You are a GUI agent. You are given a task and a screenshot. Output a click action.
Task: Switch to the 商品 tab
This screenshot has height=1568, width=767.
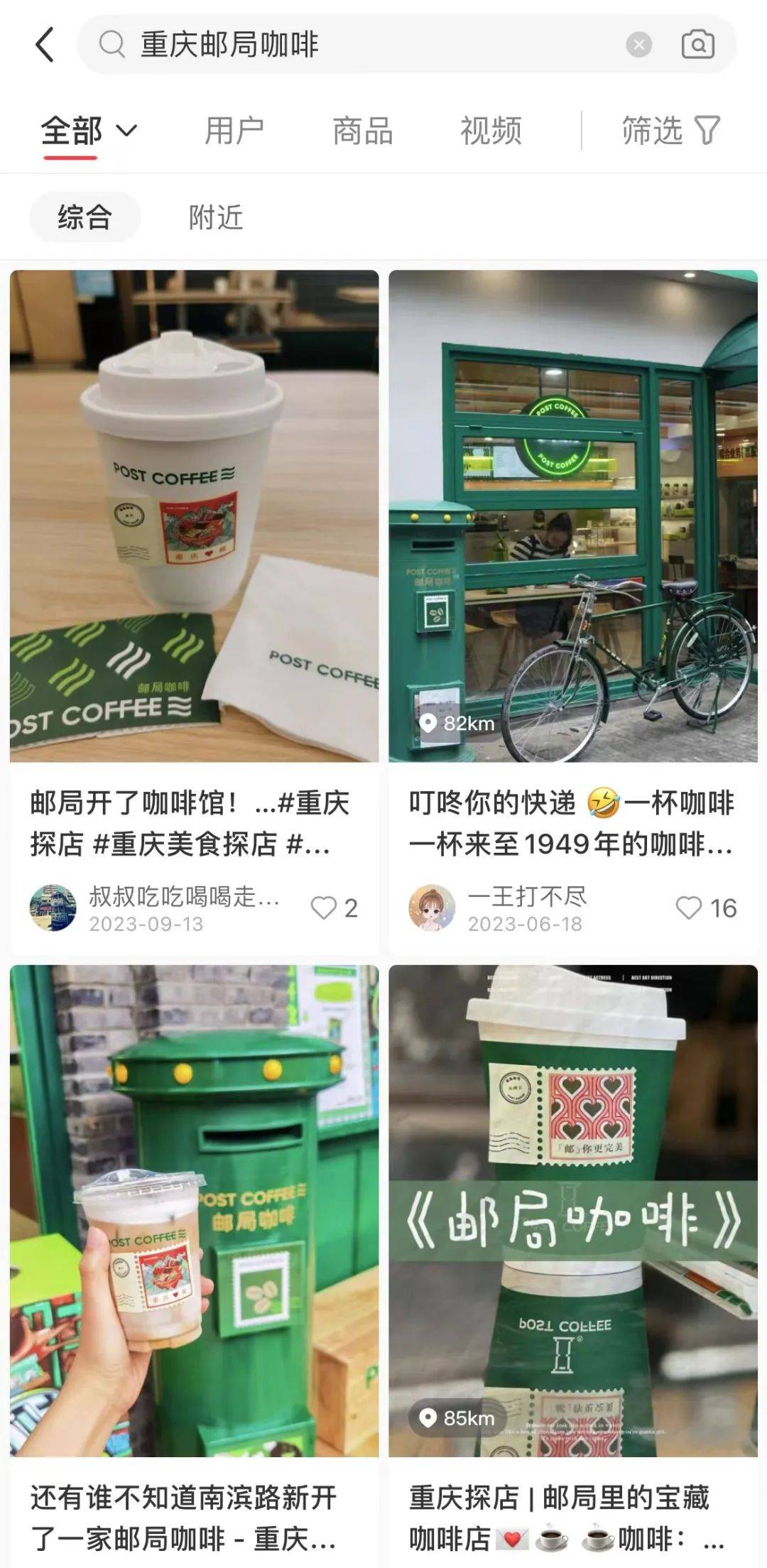(x=362, y=131)
